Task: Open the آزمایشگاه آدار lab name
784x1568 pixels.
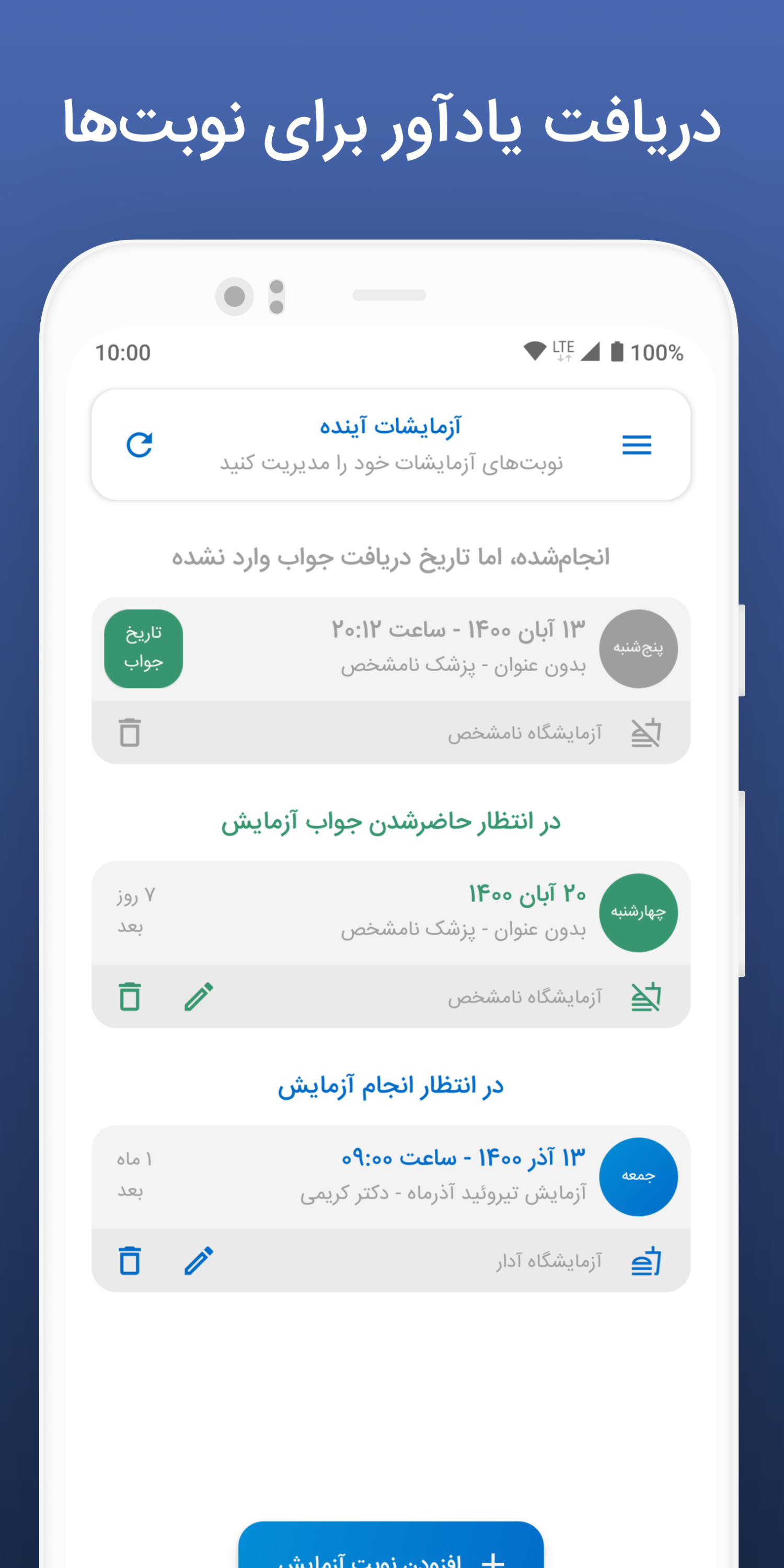Action: tap(560, 1261)
